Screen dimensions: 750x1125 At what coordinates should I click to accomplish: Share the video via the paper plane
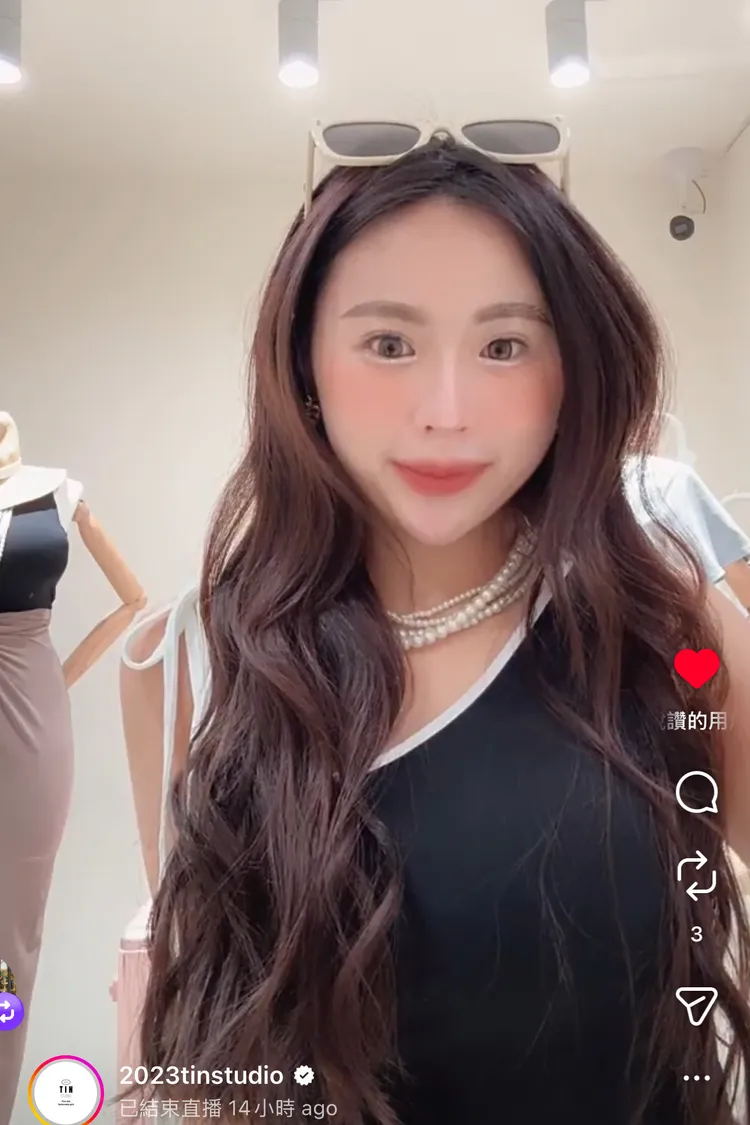(x=697, y=1005)
